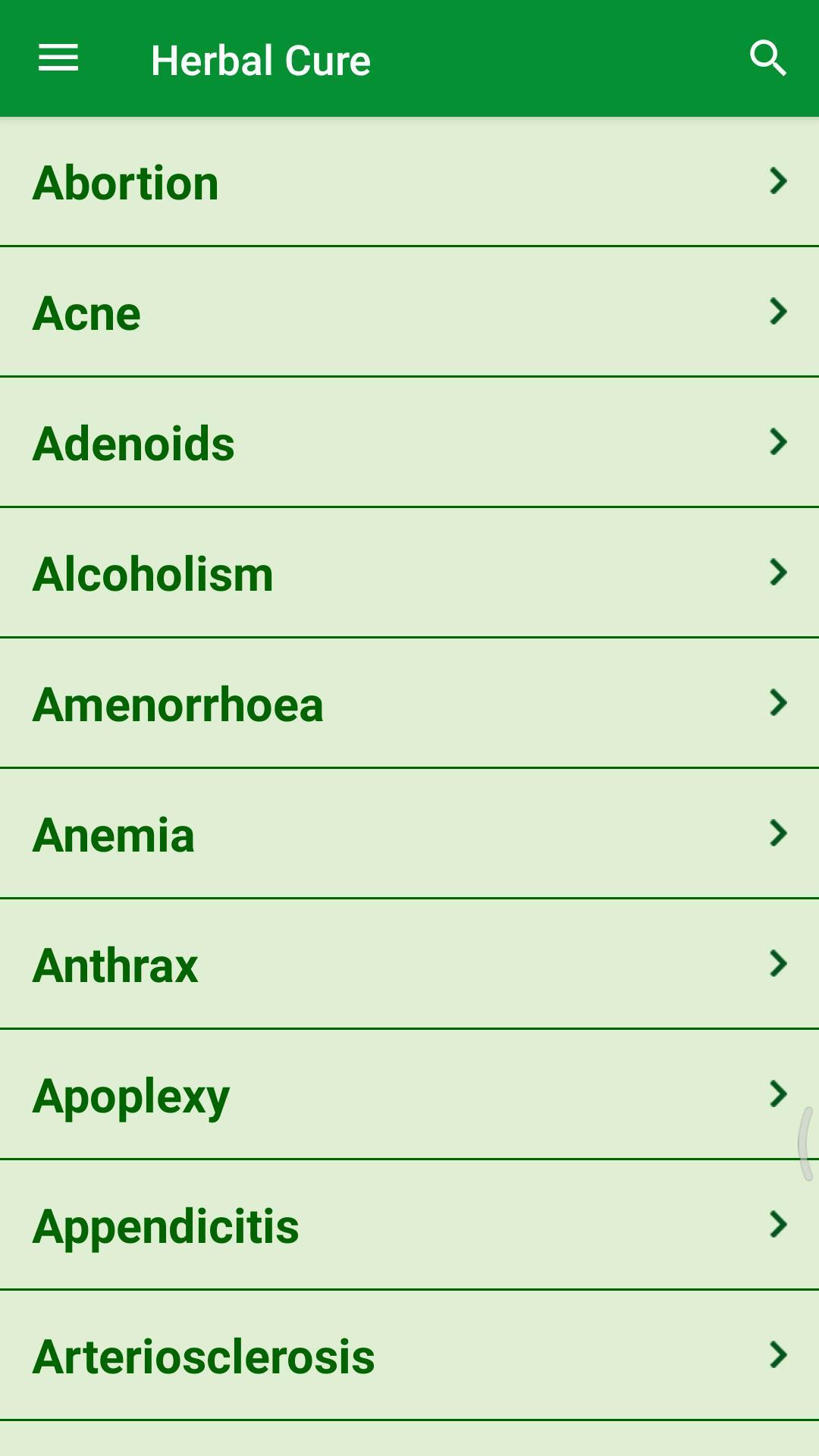Viewport: 819px width, 1456px height.
Task: Open the Arteriosclerosis entry
Action: click(409, 1355)
